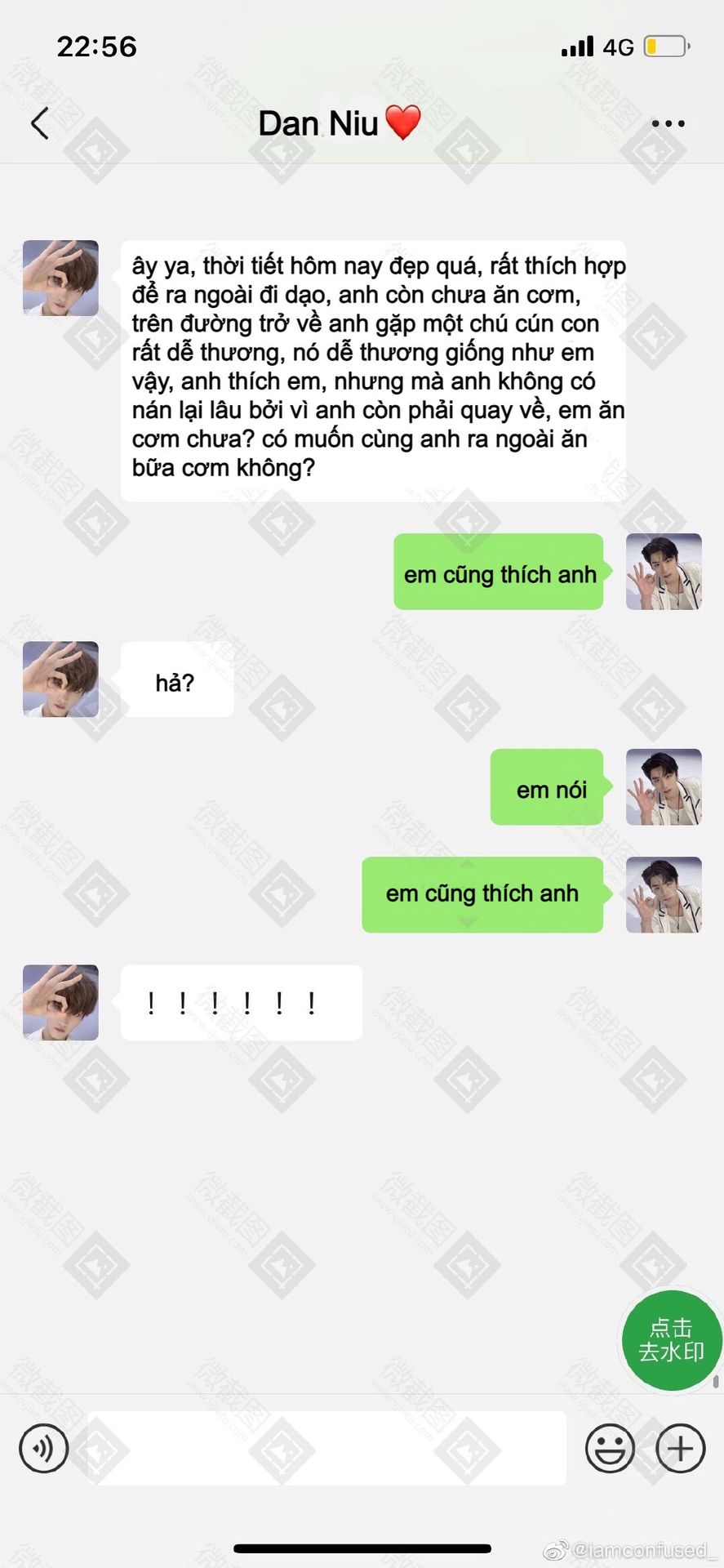Image resolution: width=724 pixels, height=1568 pixels.
Task: Switch to voice message input
Action: point(44,1448)
